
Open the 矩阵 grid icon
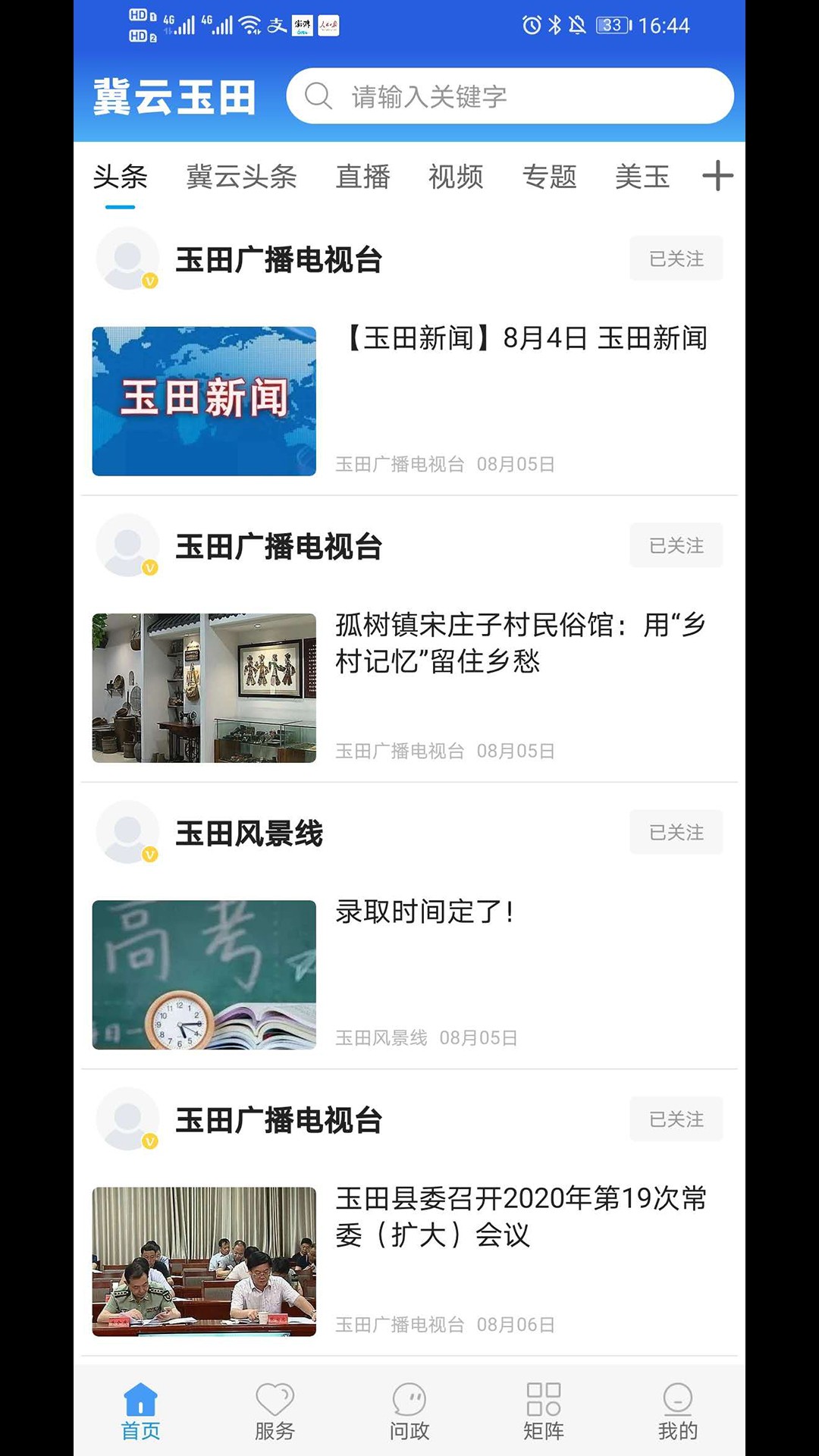tap(543, 1399)
